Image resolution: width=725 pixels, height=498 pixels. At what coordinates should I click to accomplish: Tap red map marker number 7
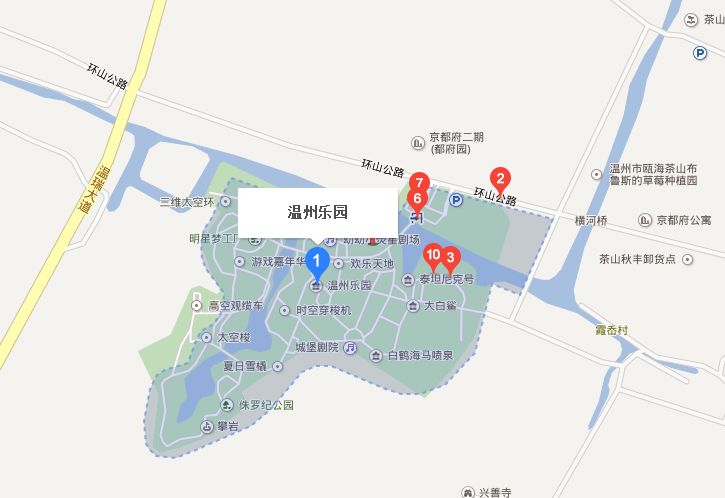[420, 182]
